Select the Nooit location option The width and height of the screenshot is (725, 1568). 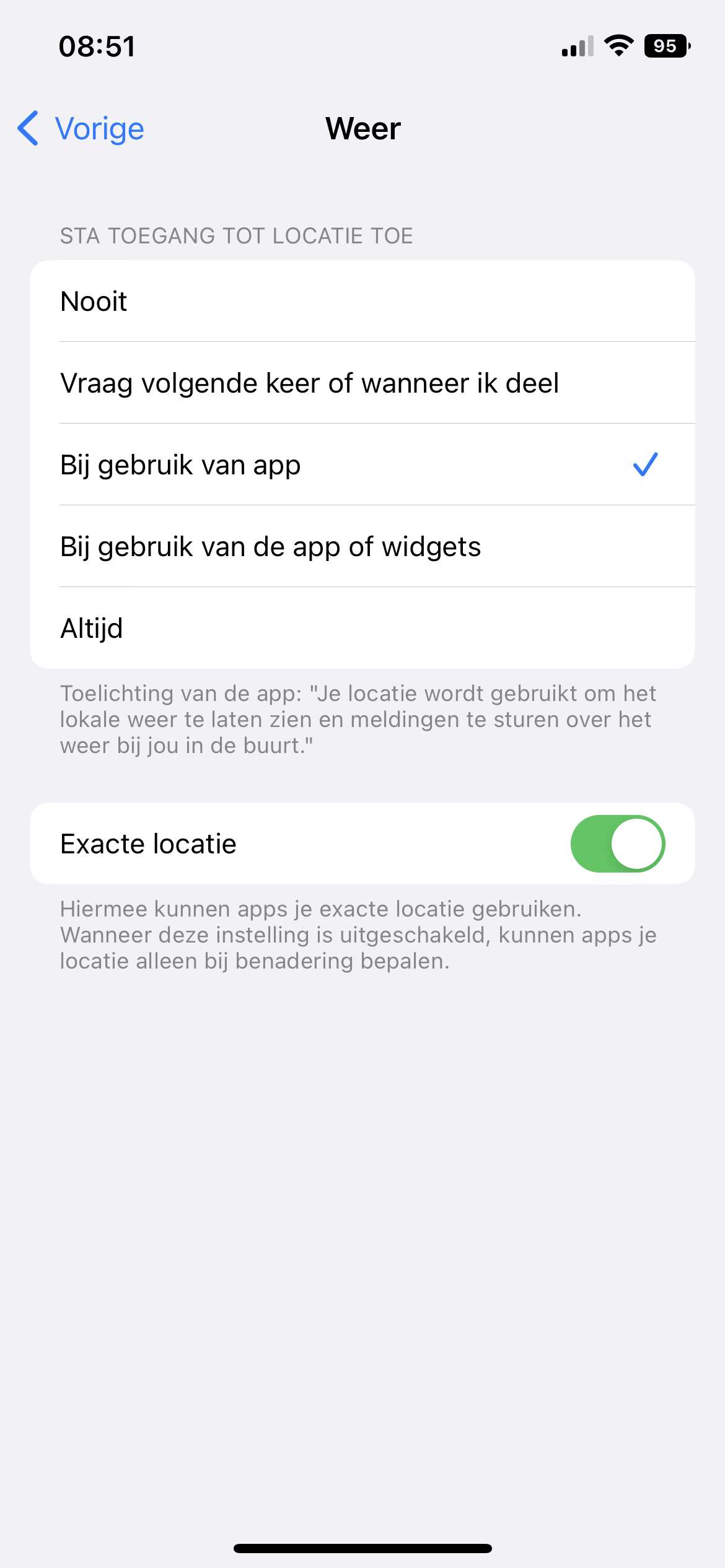pyautogui.click(x=362, y=302)
